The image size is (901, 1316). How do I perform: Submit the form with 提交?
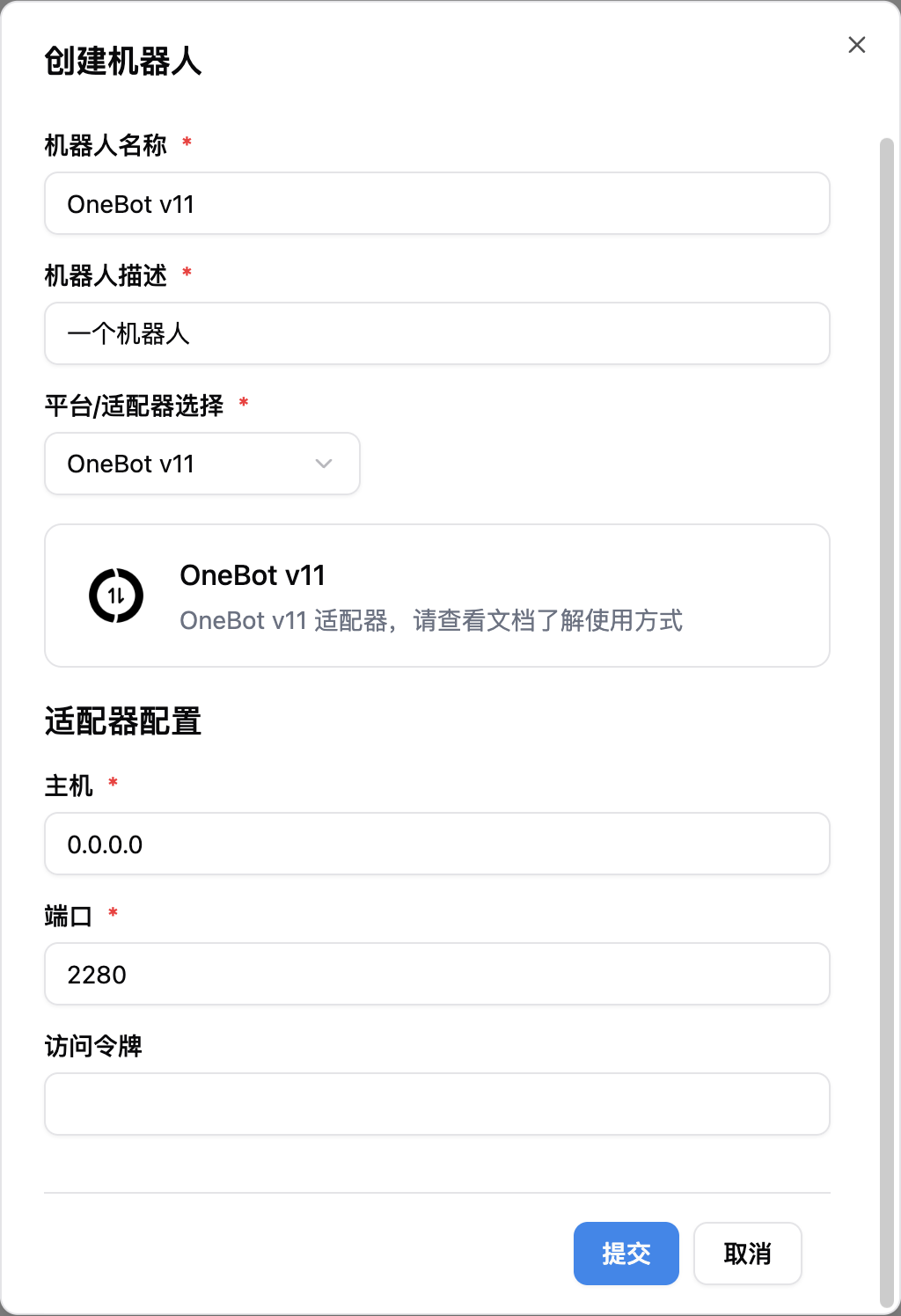point(626,1254)
